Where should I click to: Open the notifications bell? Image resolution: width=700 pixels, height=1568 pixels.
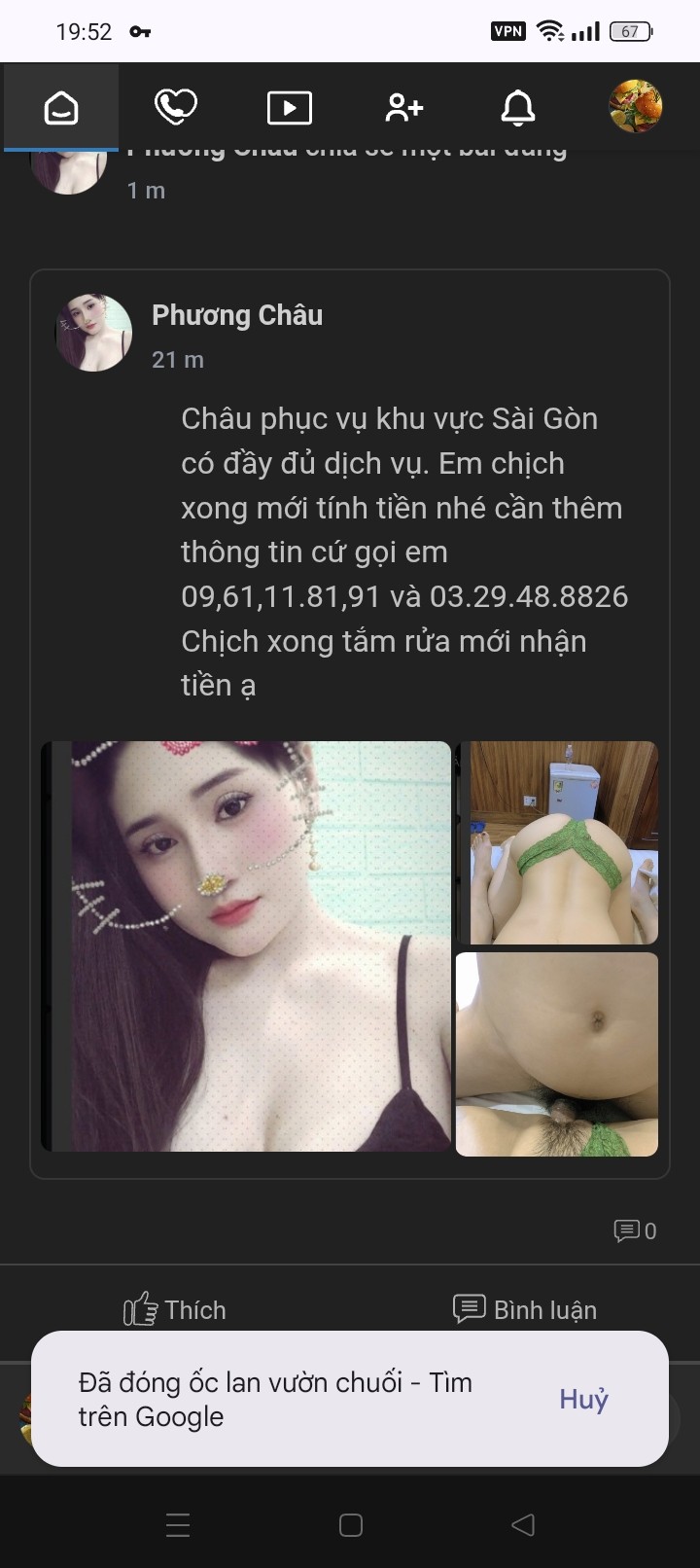pyautogui.click(x=518, y=108)
